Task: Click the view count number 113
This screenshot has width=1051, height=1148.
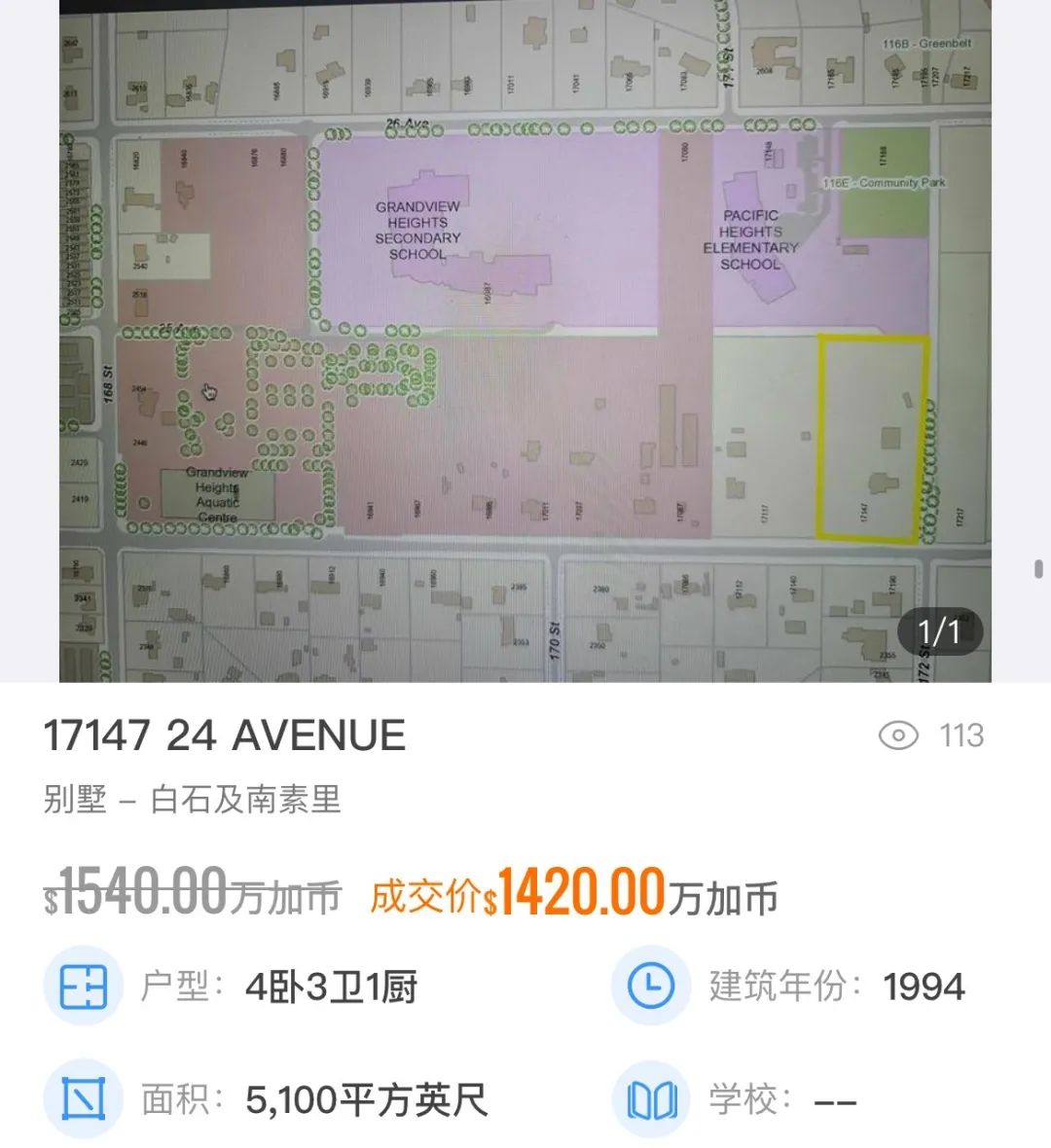Action: click(x=962, y=736)
